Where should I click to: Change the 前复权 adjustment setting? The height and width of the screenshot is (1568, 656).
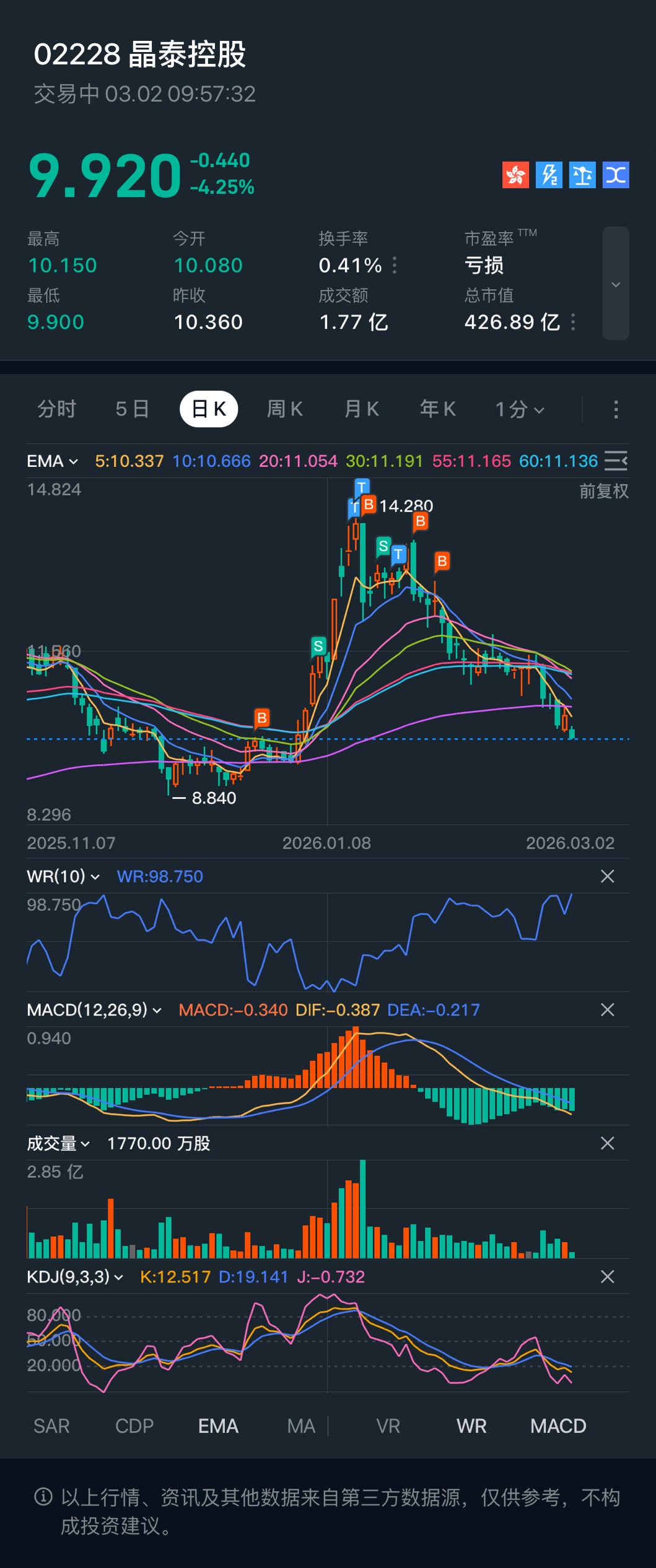603,492
